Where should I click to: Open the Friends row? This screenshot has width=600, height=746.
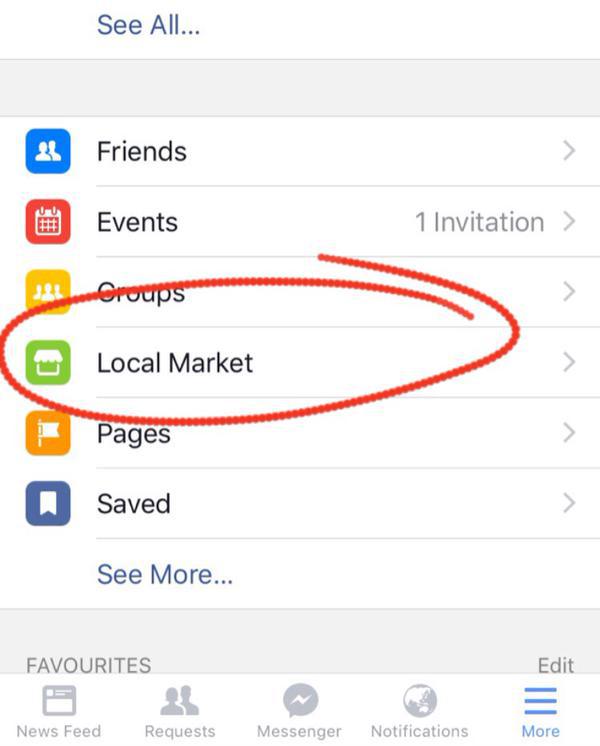142,151
